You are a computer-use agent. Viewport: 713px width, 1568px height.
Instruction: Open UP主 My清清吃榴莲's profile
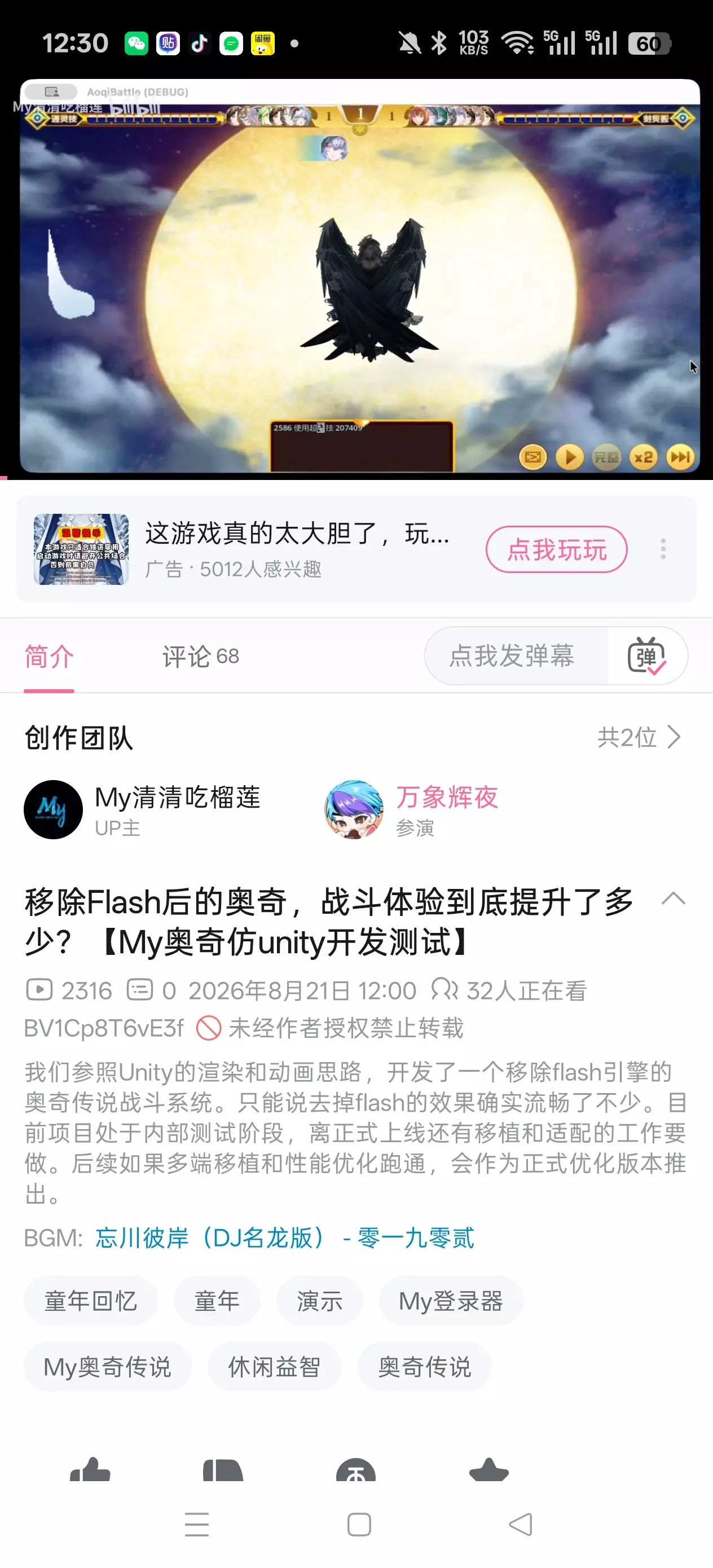click(x=143, y=809)
